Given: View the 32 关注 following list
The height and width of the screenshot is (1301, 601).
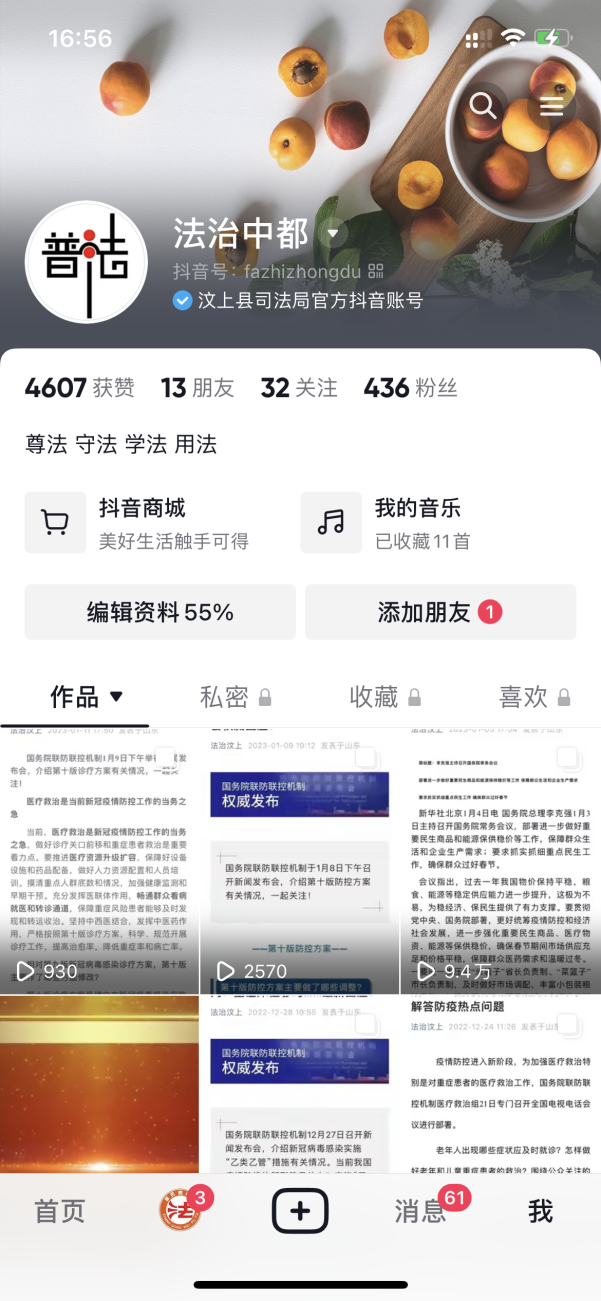Looking at the screenshot, I should click(x=299, y=388).
